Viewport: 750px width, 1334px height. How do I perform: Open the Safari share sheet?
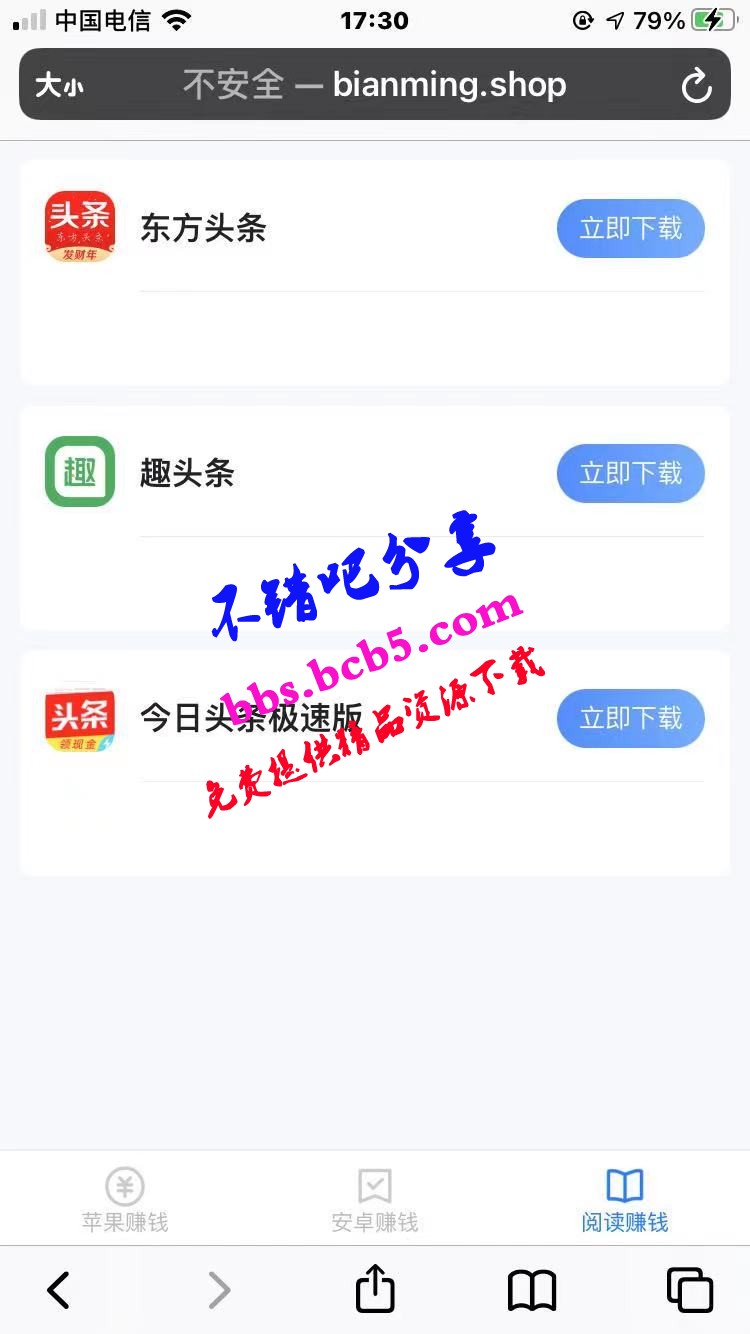[375, 1289]
